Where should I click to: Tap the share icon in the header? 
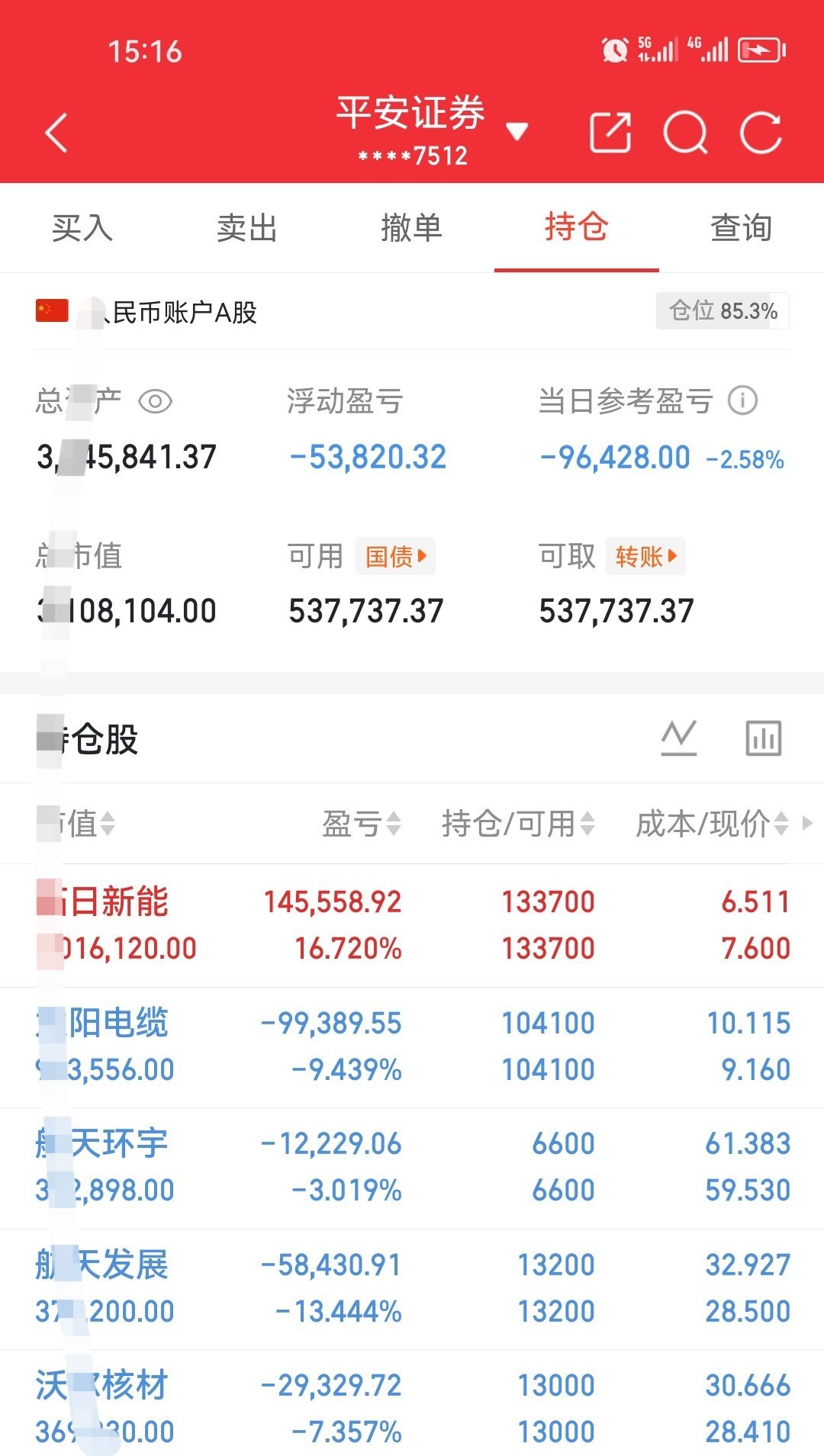609,131
